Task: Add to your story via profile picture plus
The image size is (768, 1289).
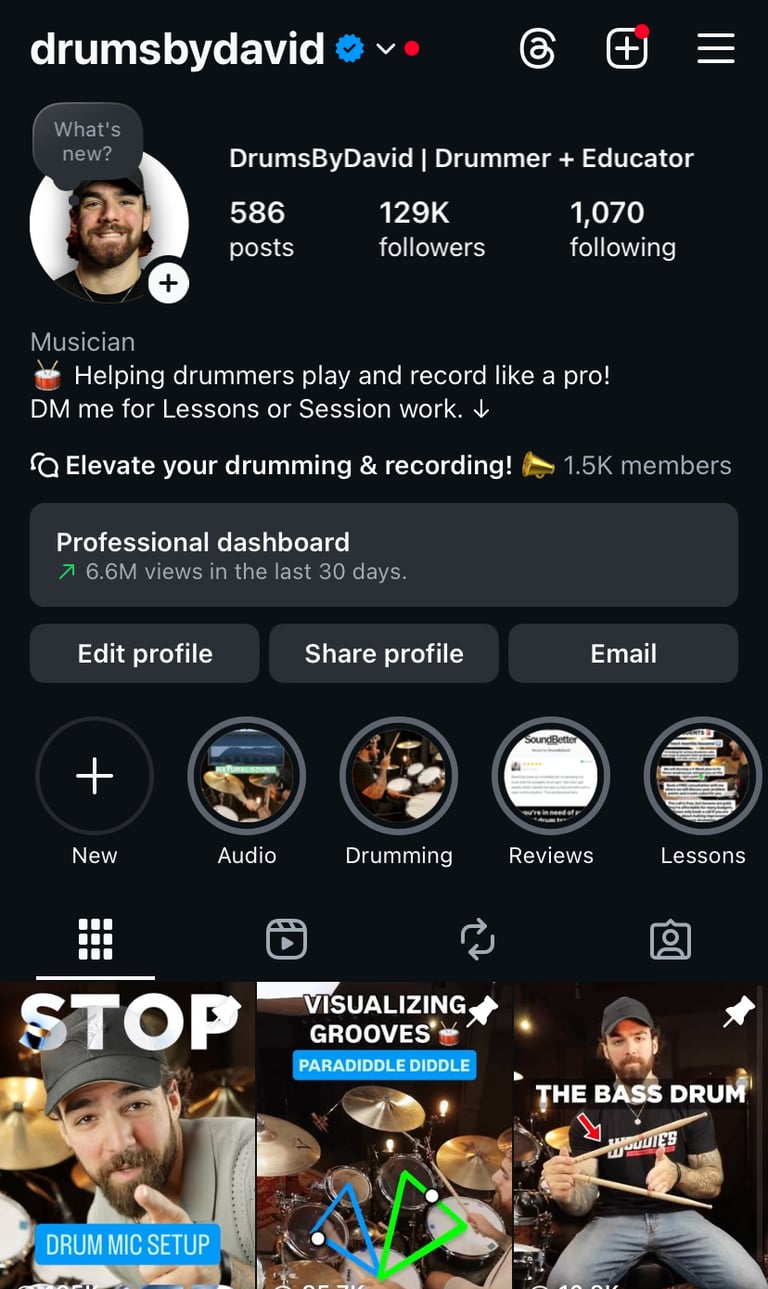Action: point(168,284)
